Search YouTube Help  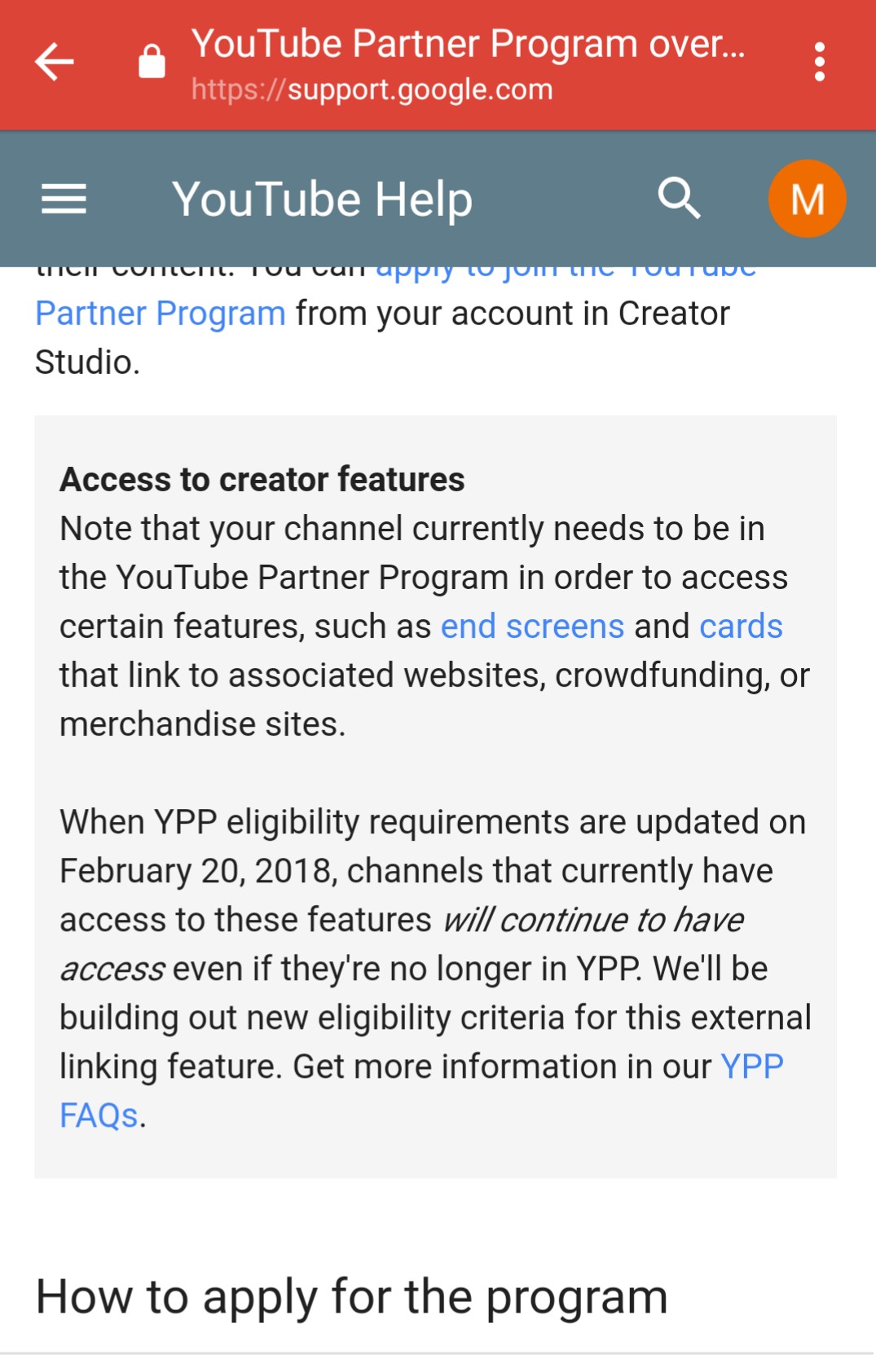coord(679,198)
